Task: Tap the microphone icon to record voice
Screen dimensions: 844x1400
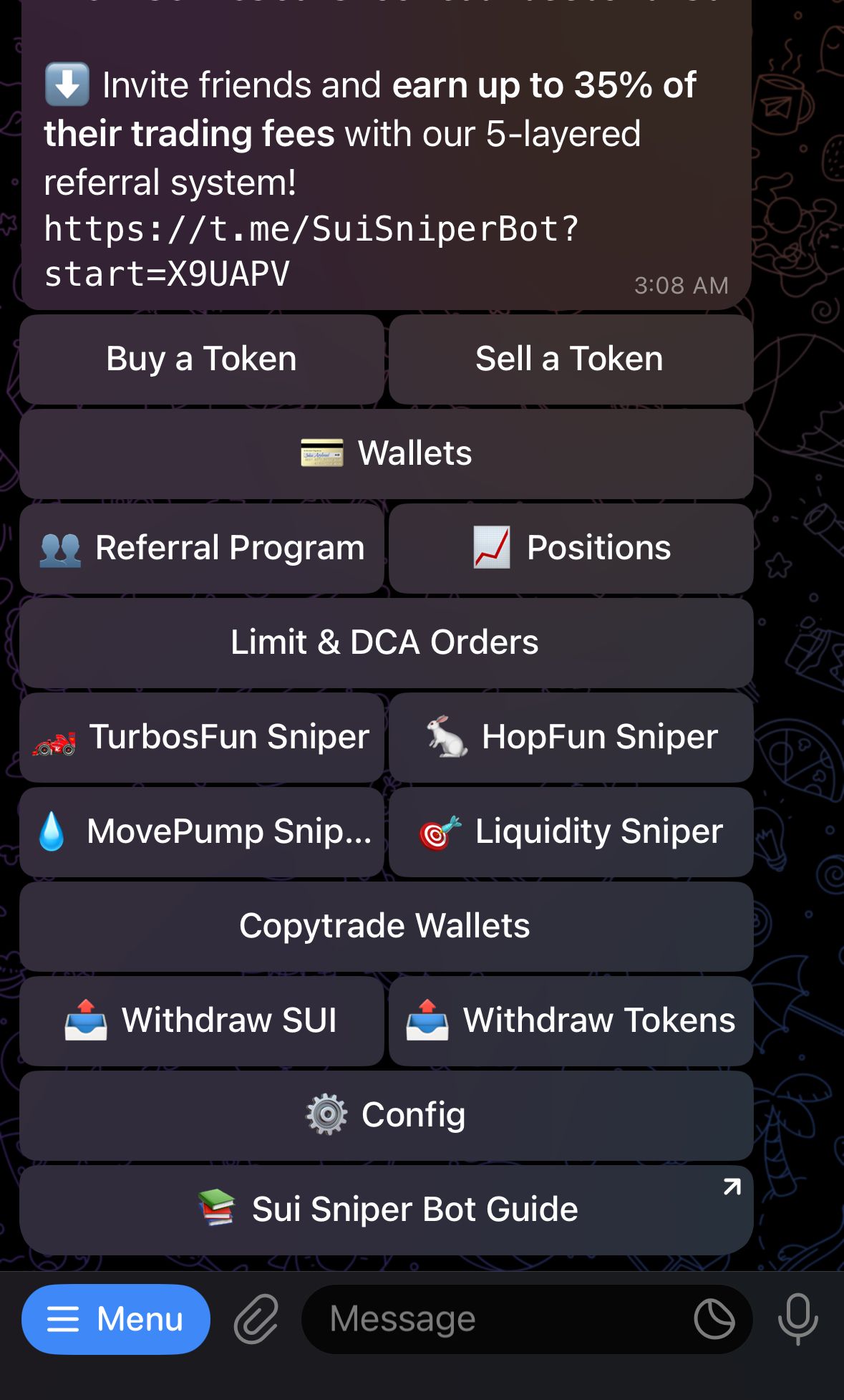Action: click(800, 1318)
